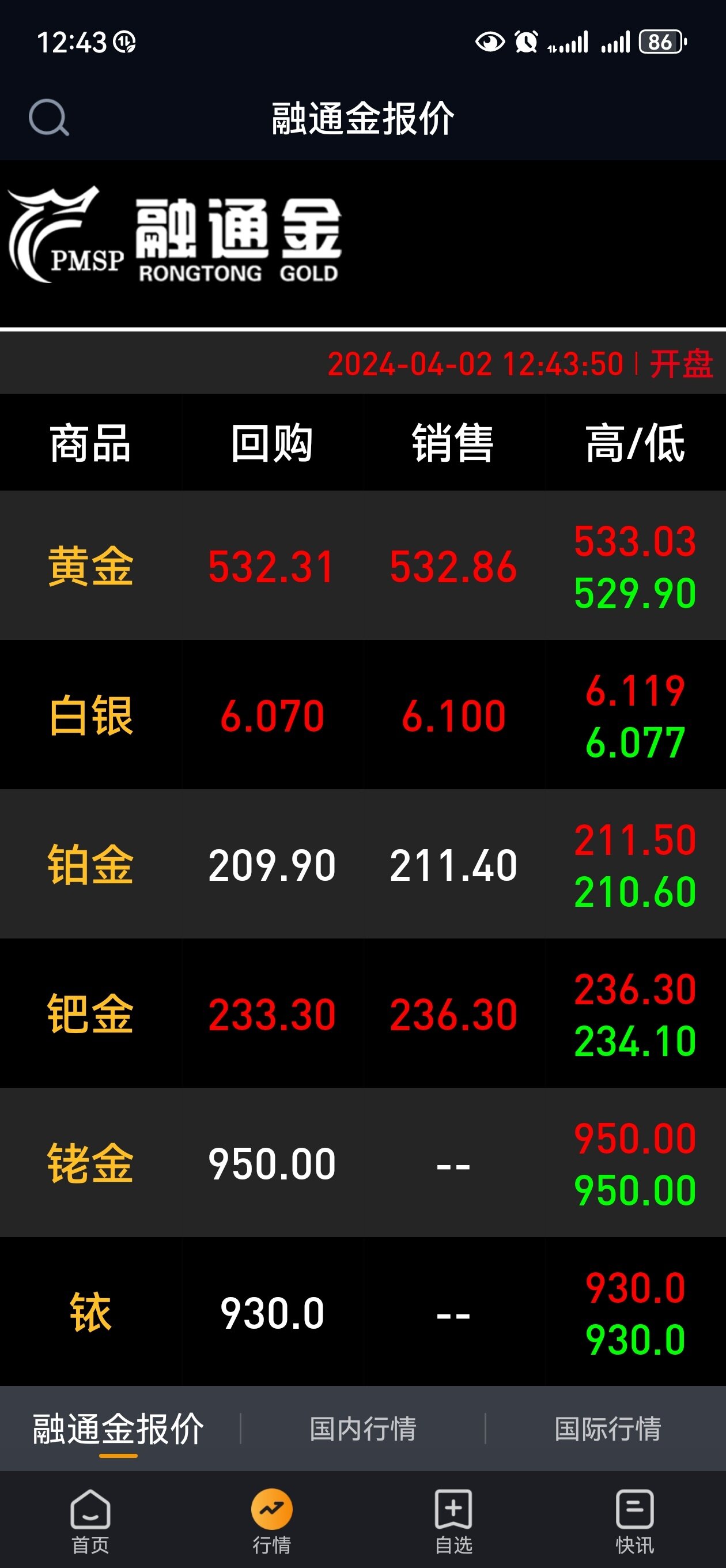Select the 融通金报价 tab
This screenshot has height=1568, width=726.
(x=118, y=1428)
